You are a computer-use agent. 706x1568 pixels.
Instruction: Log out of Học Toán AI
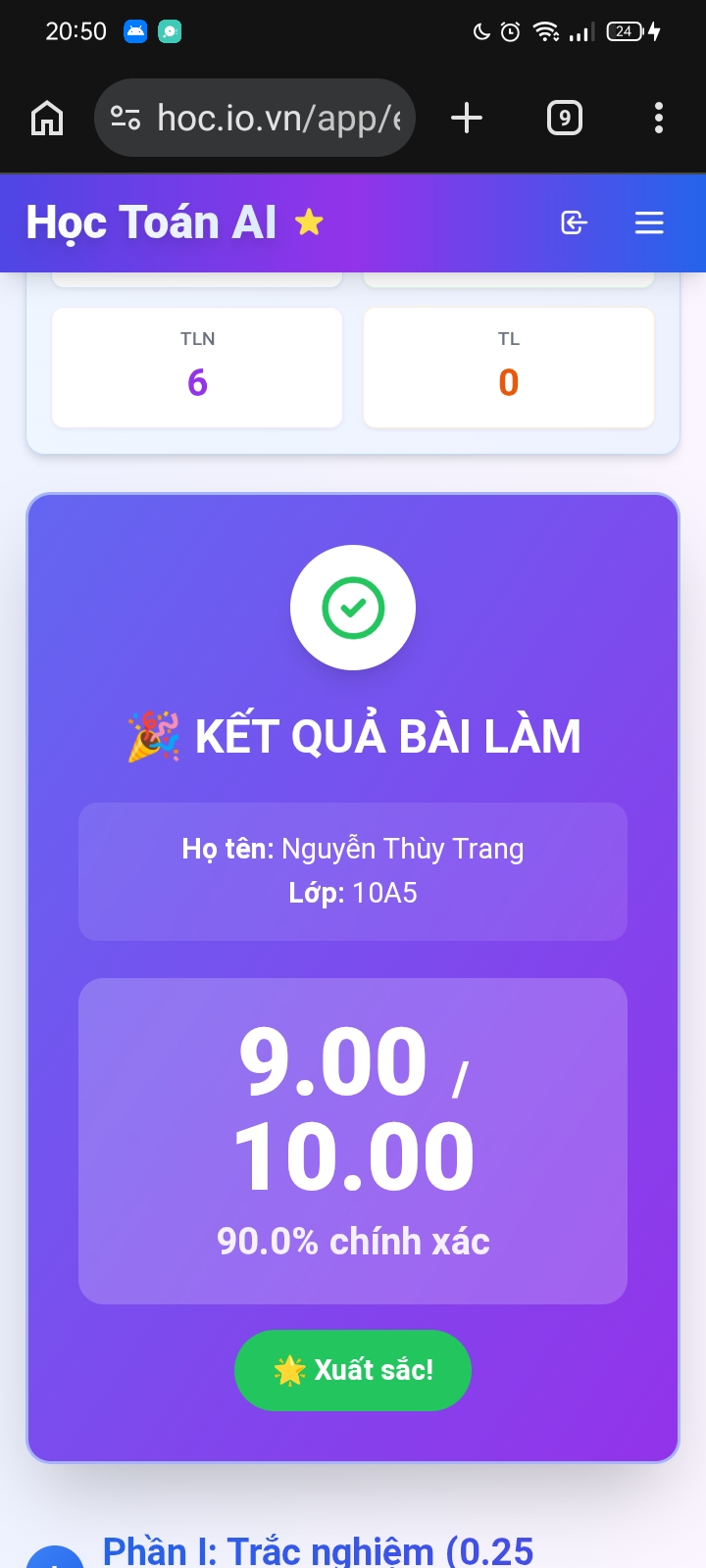tap(574, 223)
